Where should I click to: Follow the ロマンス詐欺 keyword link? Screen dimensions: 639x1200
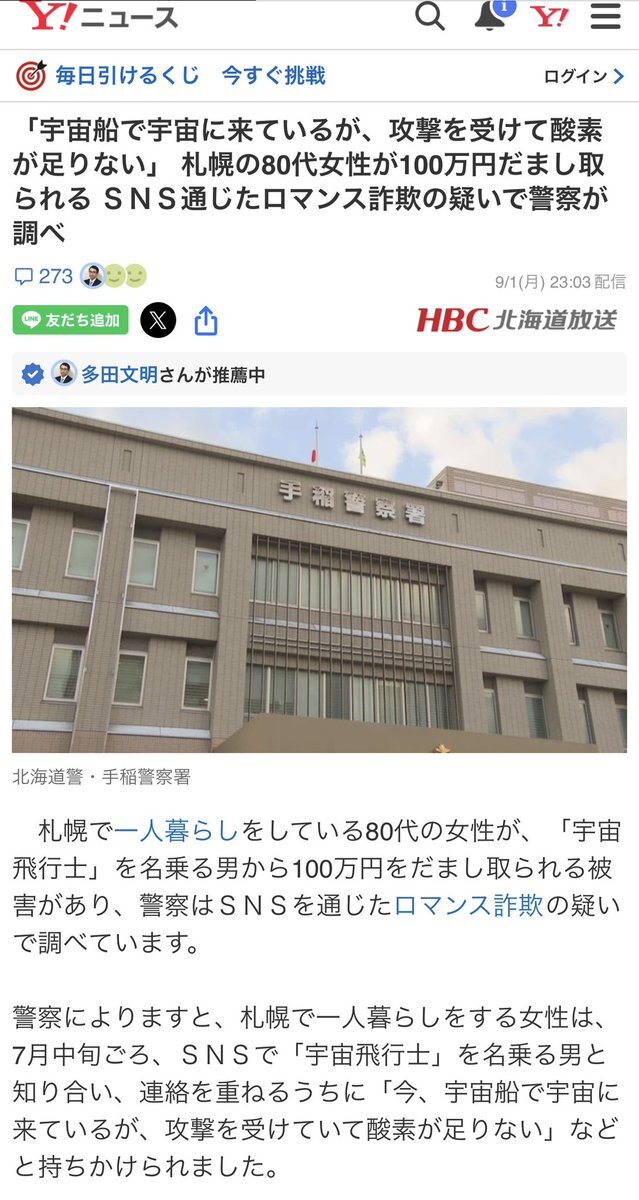pyautogui.click(x=469, y=906)
